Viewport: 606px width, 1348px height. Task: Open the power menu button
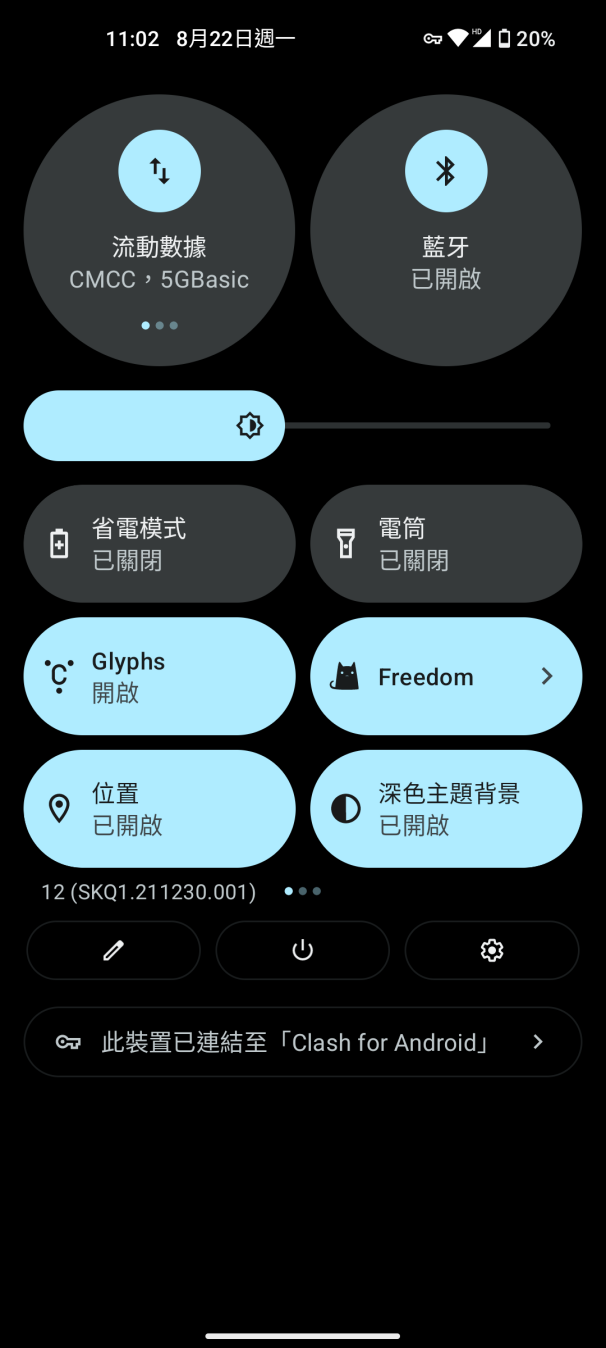pos(302,950)
